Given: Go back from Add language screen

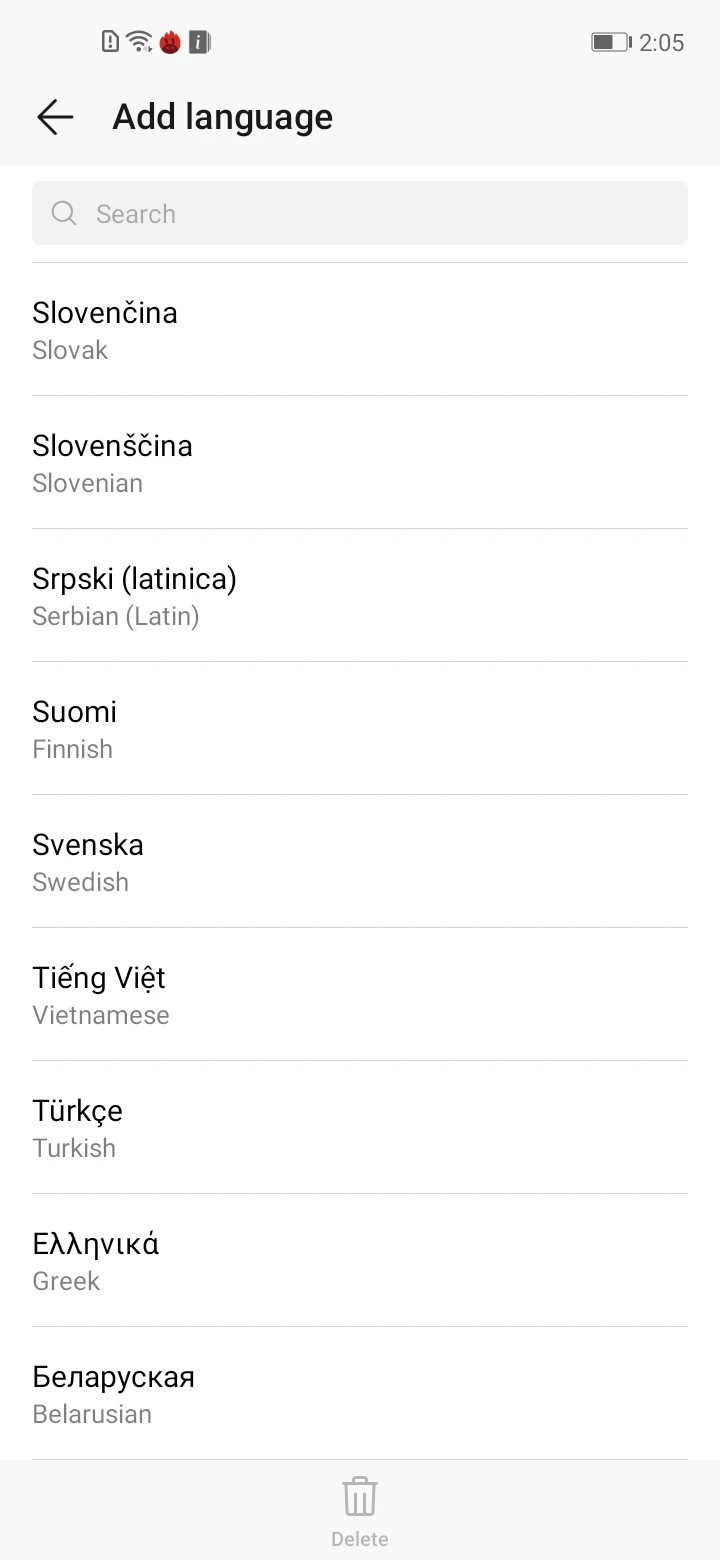Looking at the screenshot, I should (55, 117).
